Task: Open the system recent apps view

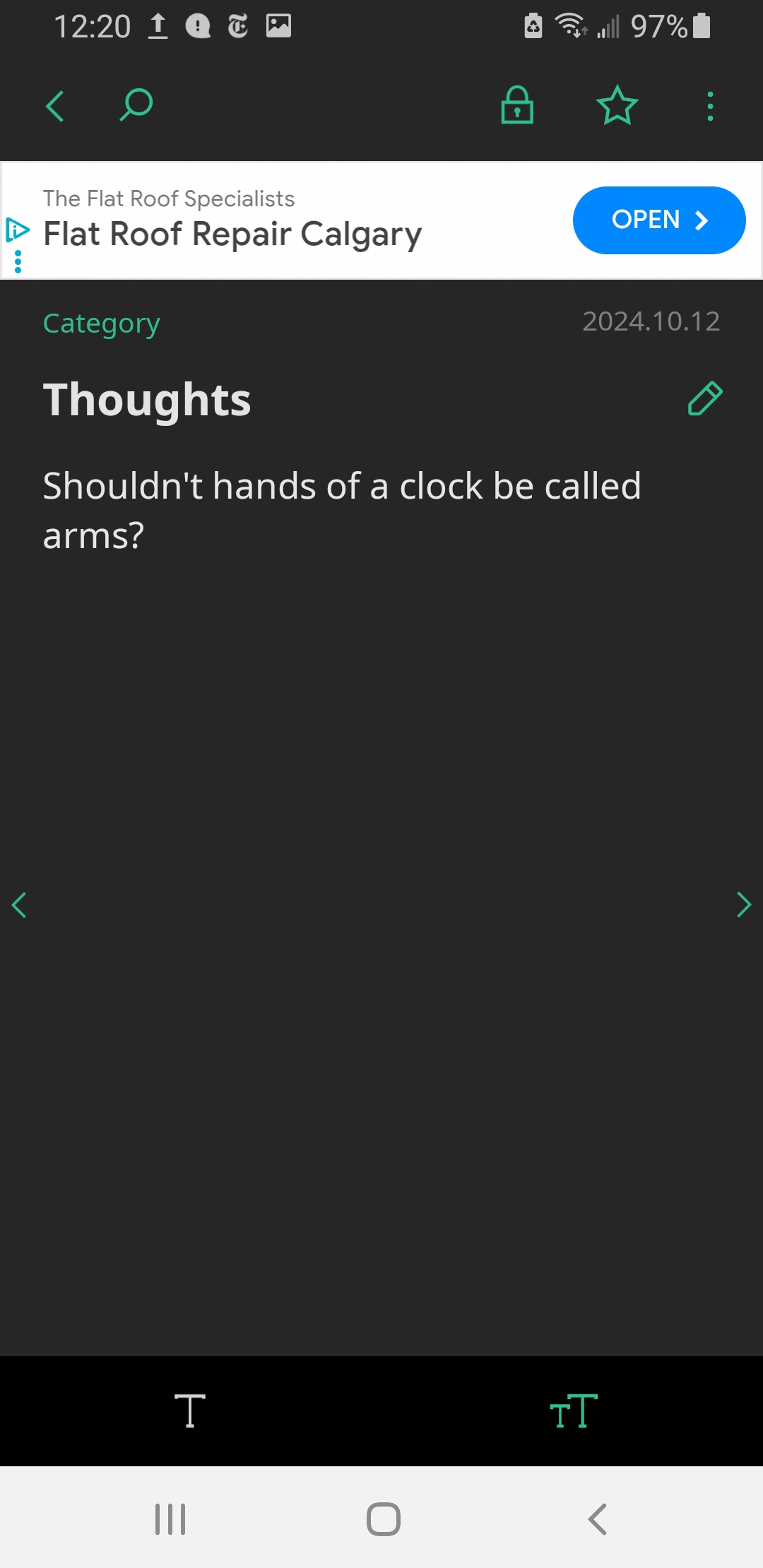Action: pyautogui.click(x=170, y=1519)
